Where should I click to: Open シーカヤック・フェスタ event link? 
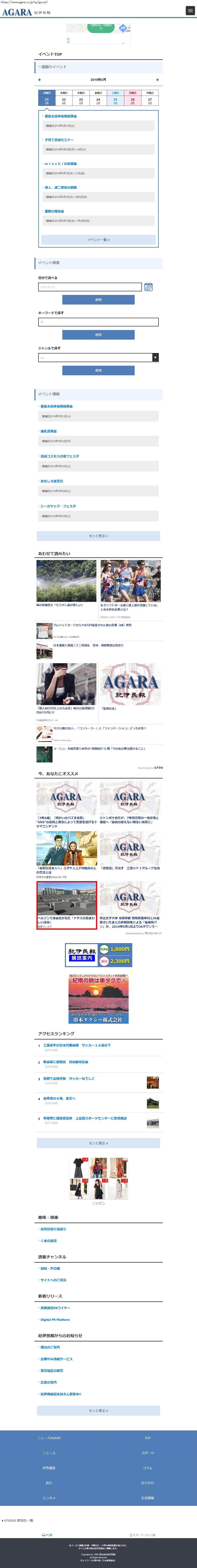coord(58,506)
